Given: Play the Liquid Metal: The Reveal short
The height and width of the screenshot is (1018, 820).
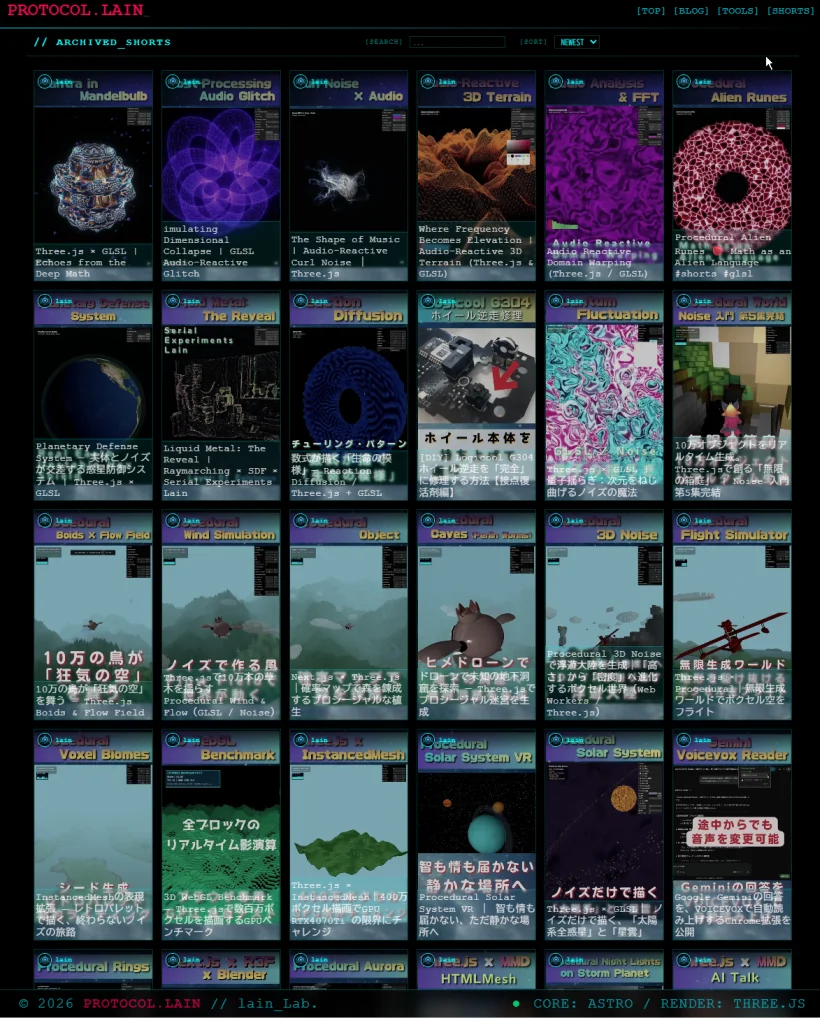Looking at the screenshot, I should [x=221, y=395].
